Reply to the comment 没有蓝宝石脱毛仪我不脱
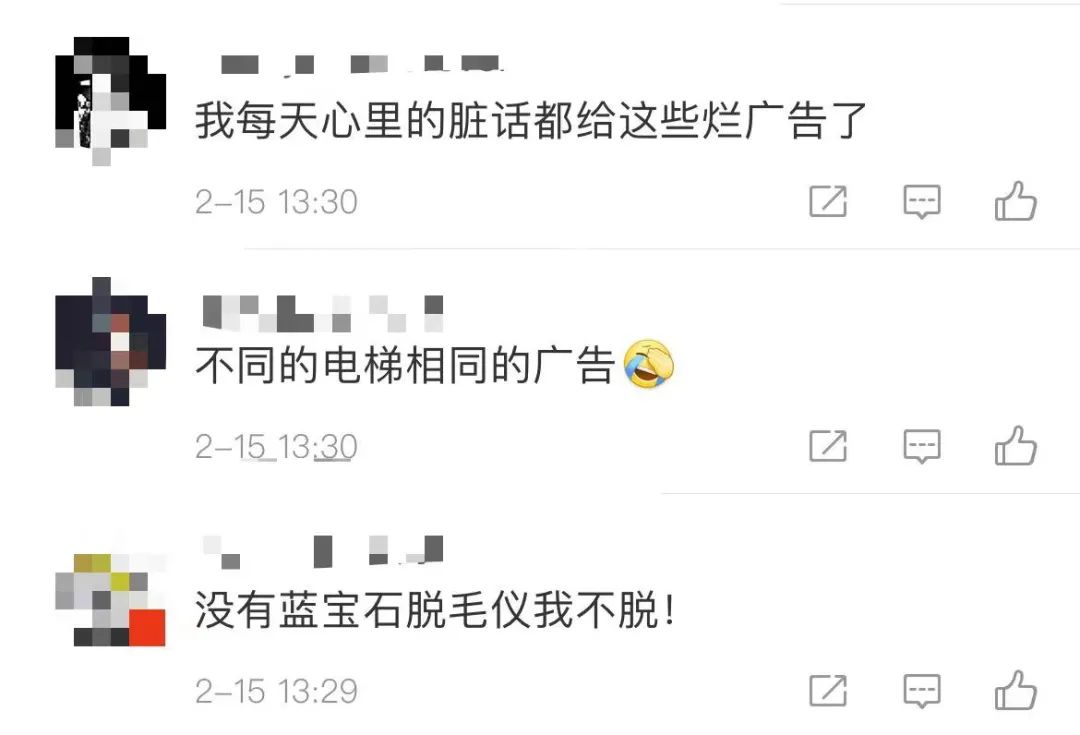Screen dimensions: 1080x735 pyautogui.click(x=921, y=690)
